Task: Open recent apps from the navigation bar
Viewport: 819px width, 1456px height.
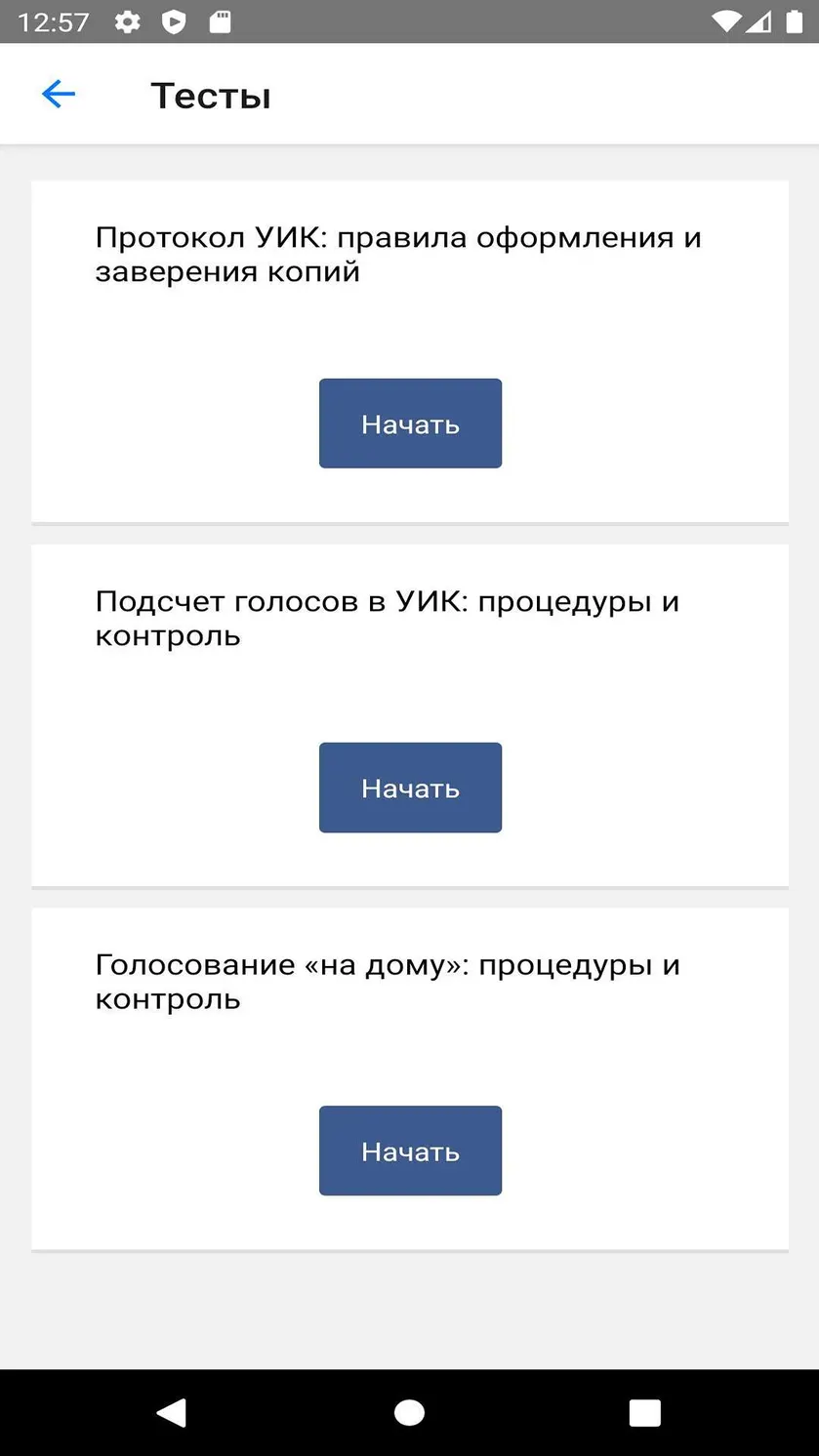Action: coord(645,1412)
